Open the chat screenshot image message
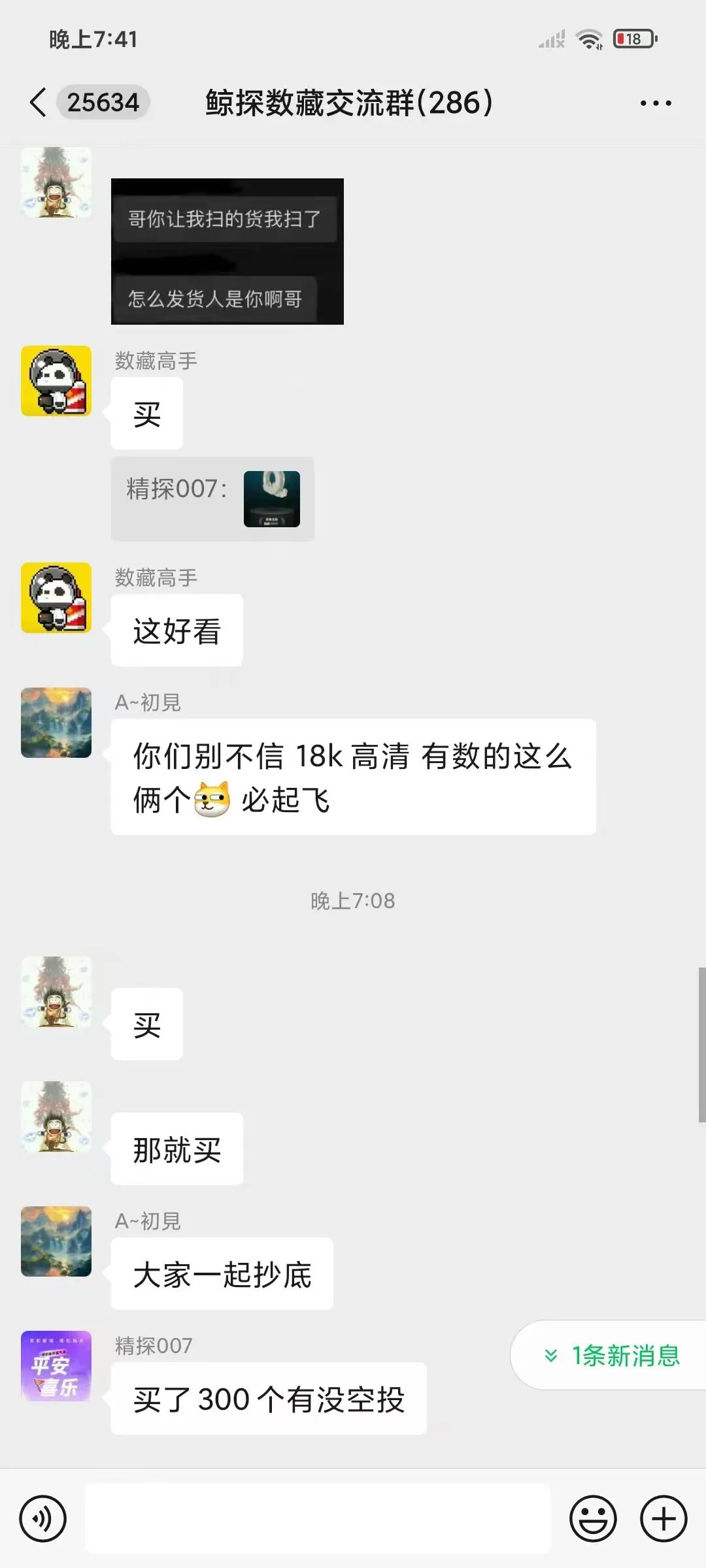Screen dimensions: 706x1568 (x=227, y=252)
